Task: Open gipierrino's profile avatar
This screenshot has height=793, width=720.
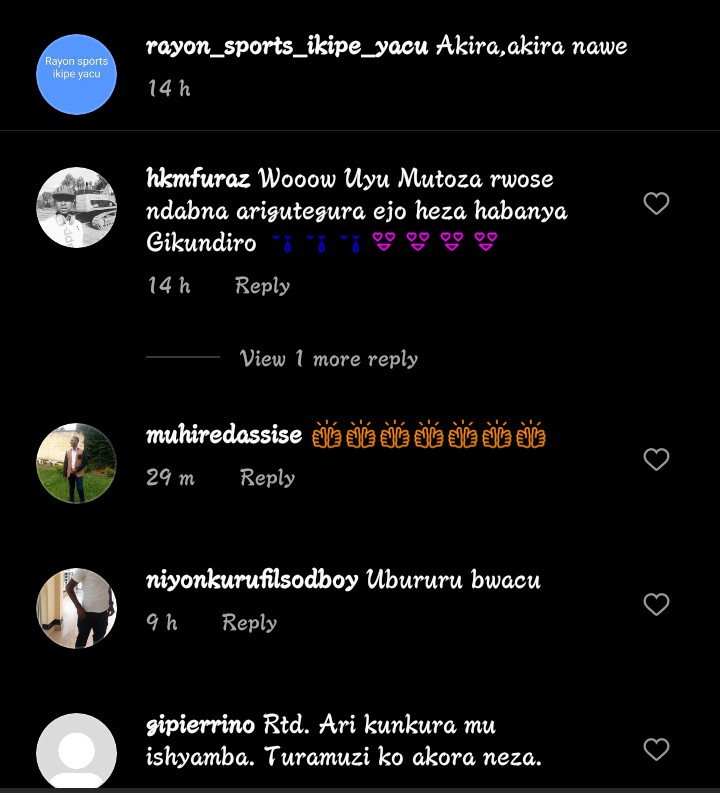Action: pos(77,752)
